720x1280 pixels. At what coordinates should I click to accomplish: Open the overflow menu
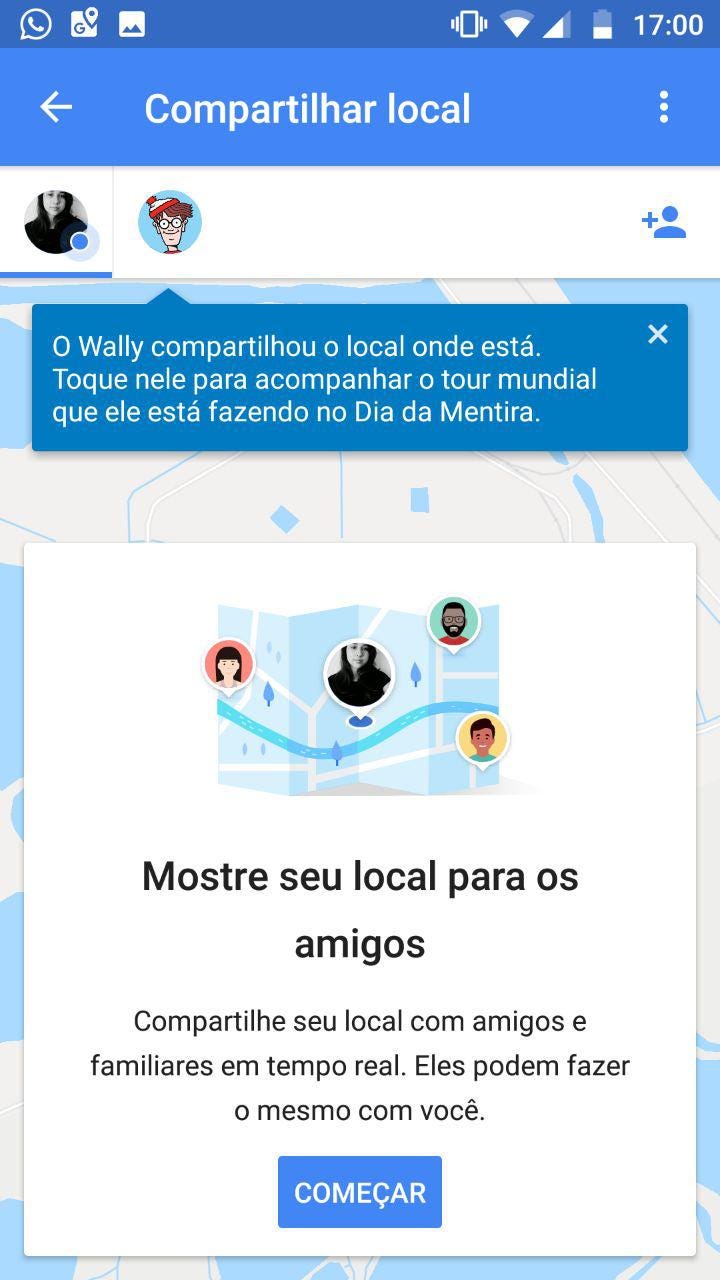point(664,107)
